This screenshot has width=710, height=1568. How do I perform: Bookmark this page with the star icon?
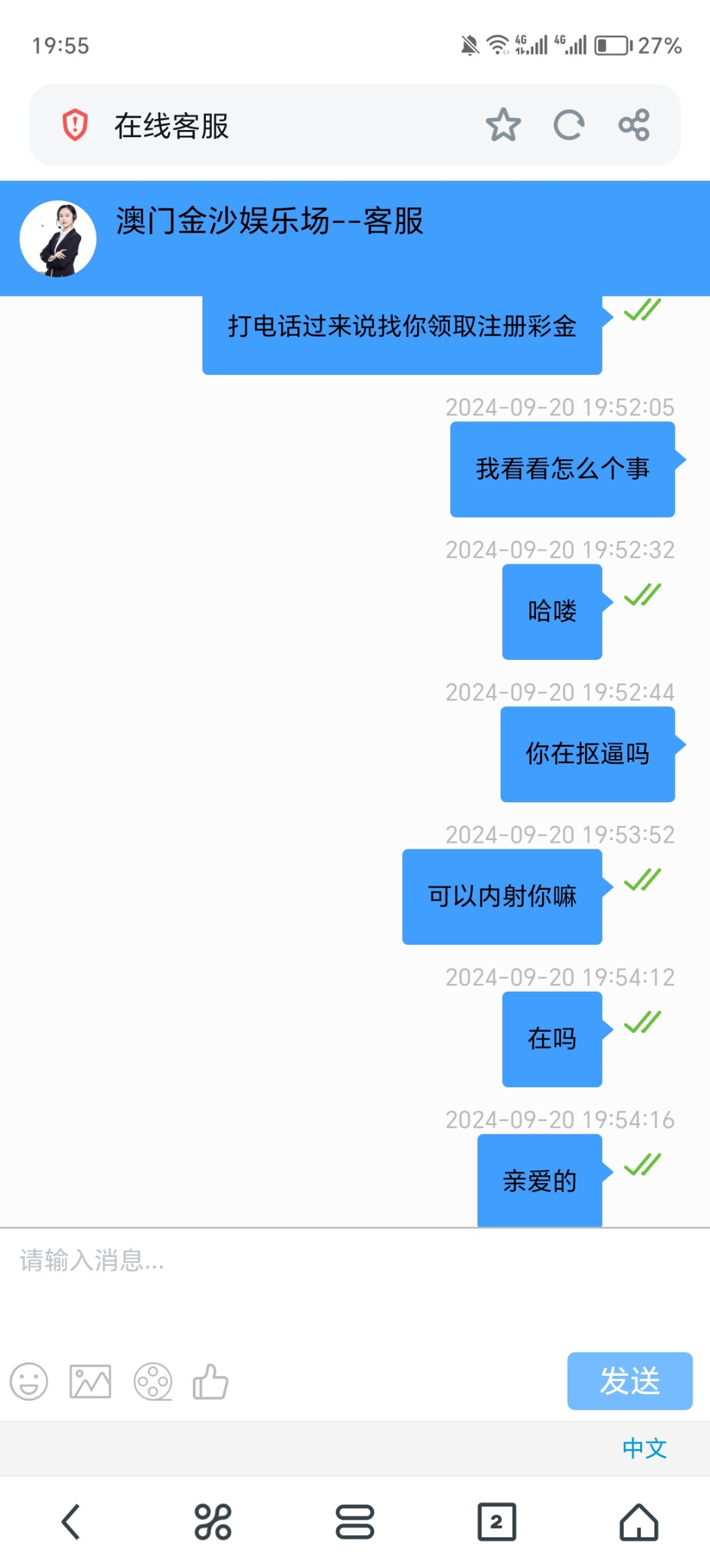(x=503, y=125)
